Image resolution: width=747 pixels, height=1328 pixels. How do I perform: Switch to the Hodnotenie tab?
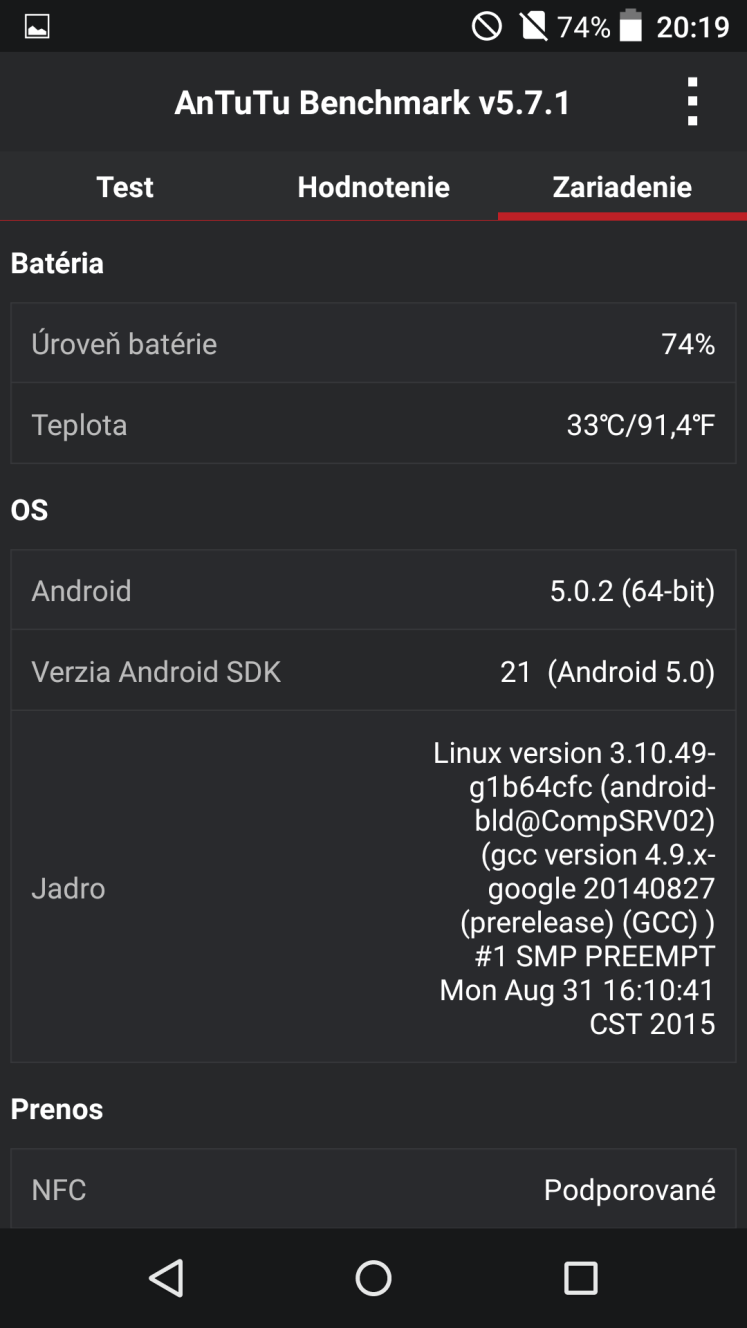373,187
